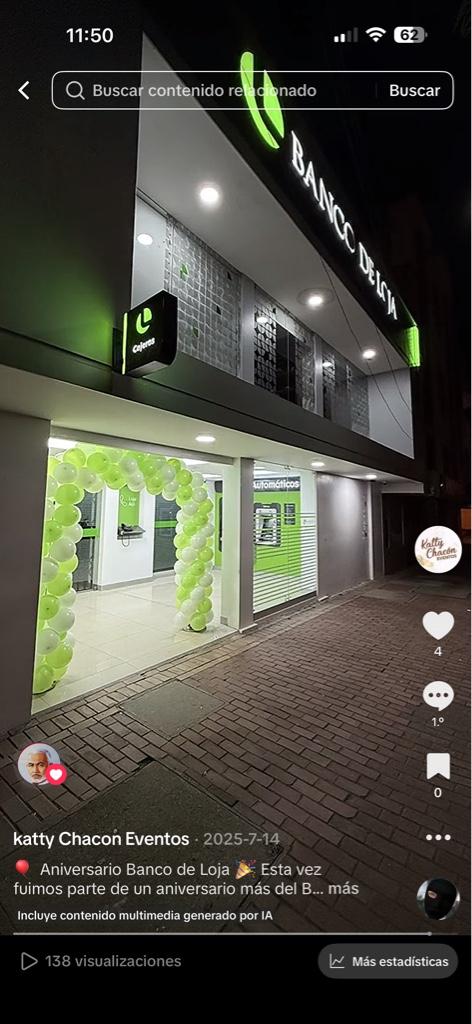Open the katty Chacon Eventos username

(101, 839)
